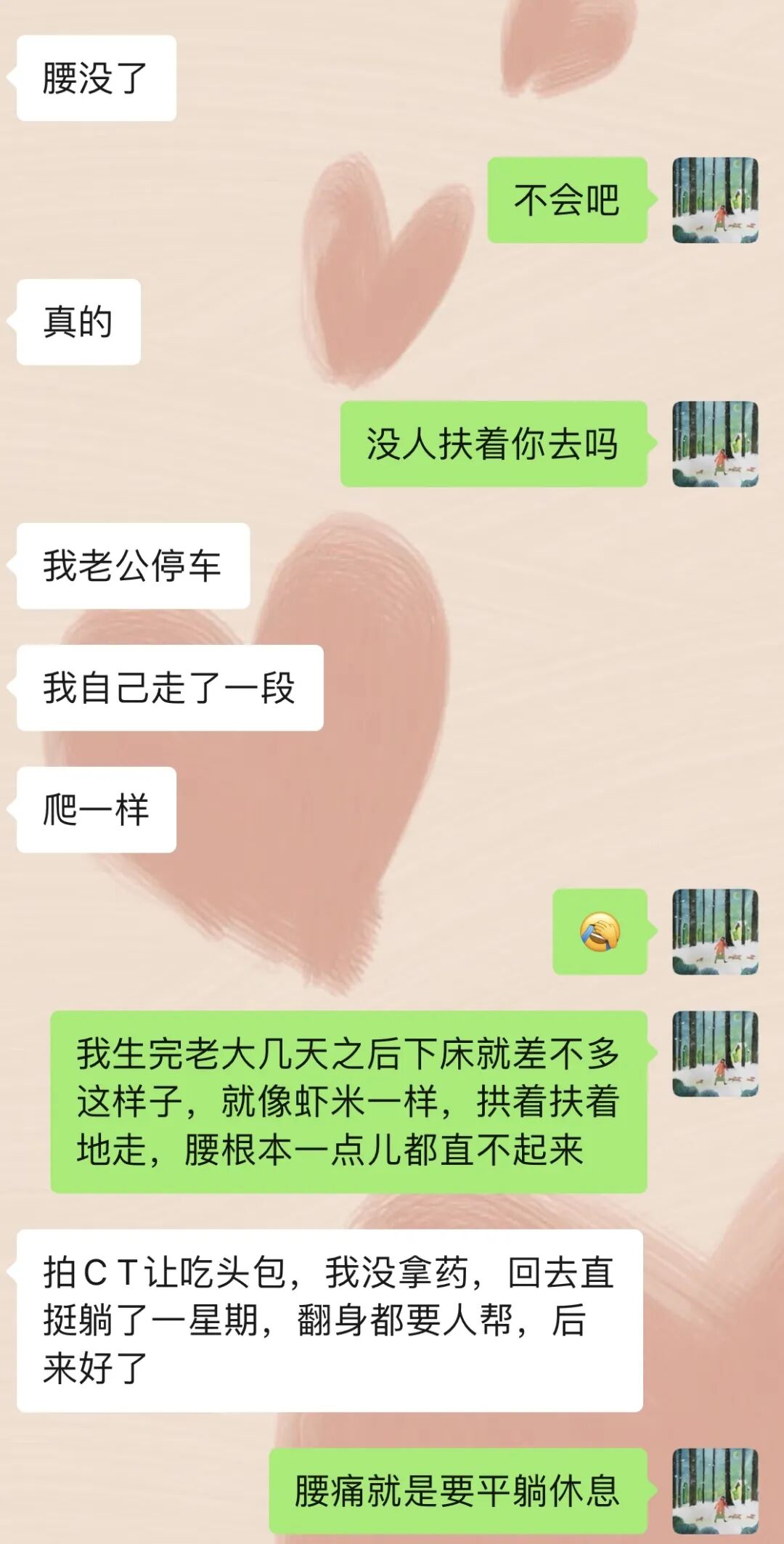This screenshot has height=1544, width=784.
Task: Open the avatar next to 腰痛就是要平躺休息
Action: [715, 1491]
